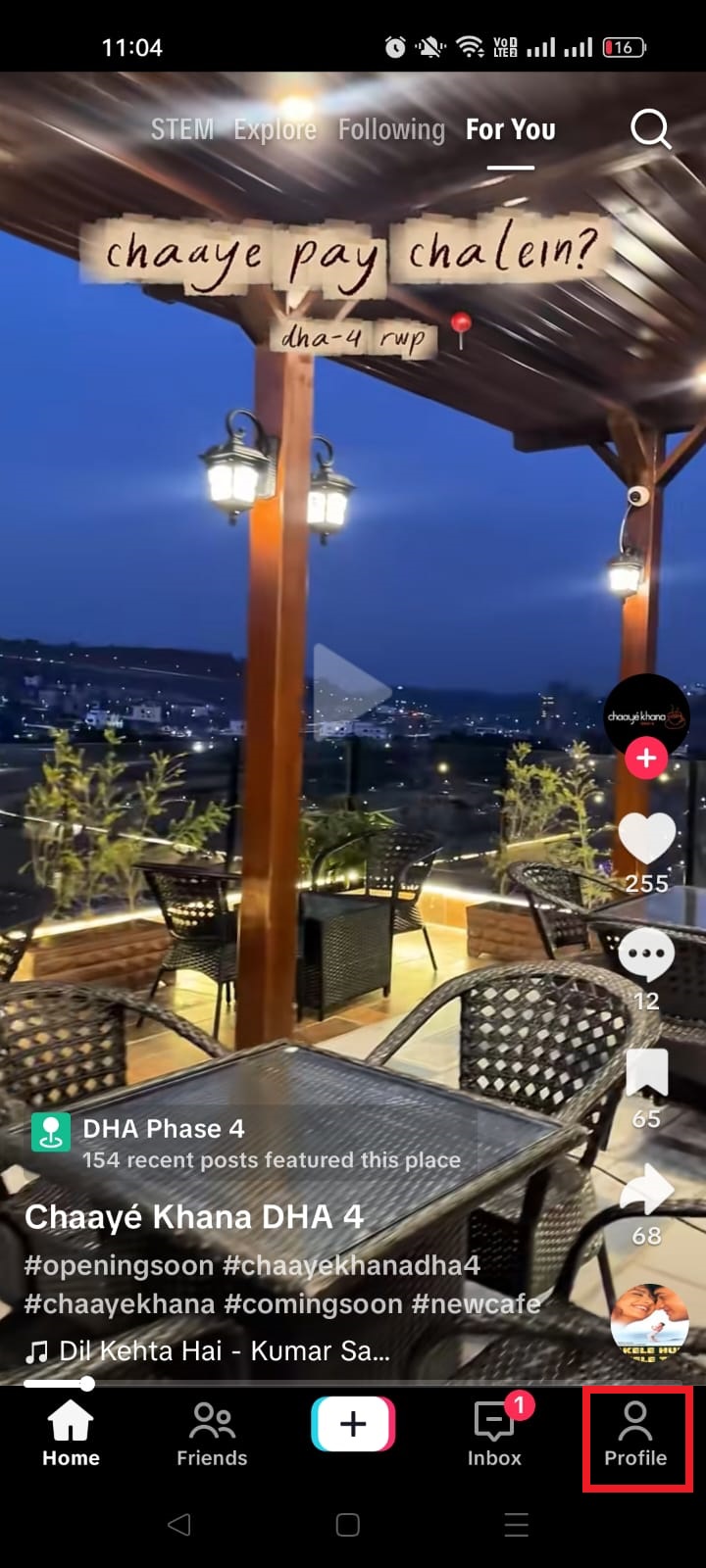
Task: Open the Explore tab
Action: coord(274,129)
